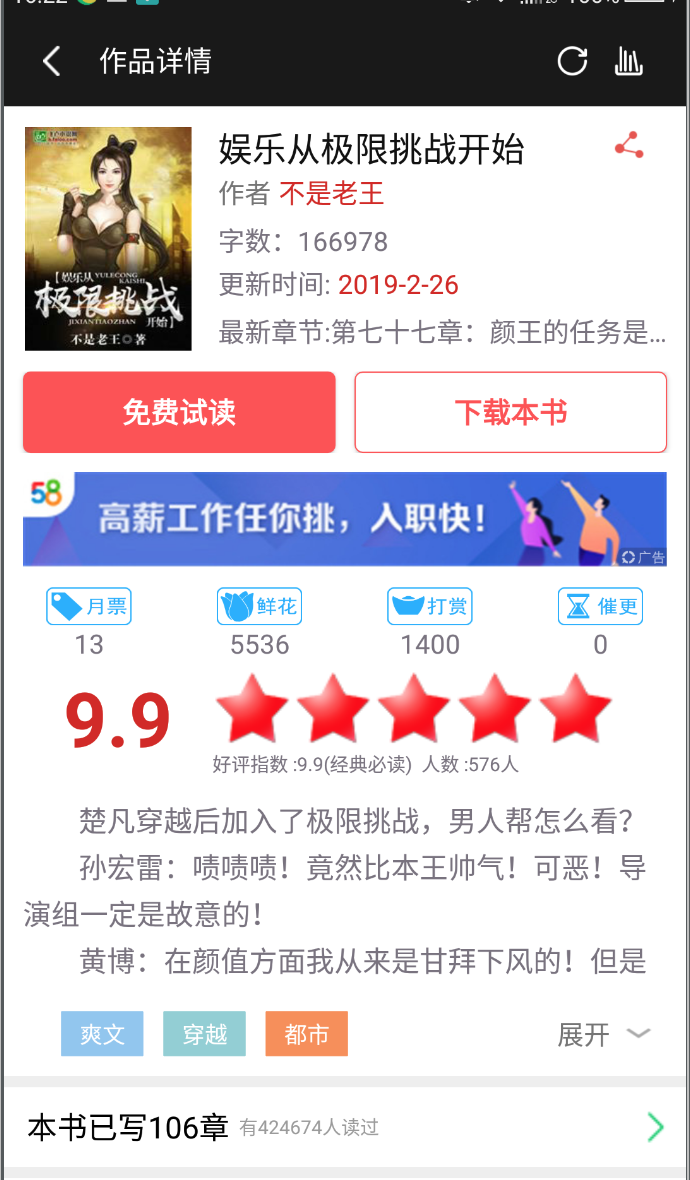Tap 催更 to urge an update
The width and height of the screenshot is (690, 1180).
click(600, 606)
